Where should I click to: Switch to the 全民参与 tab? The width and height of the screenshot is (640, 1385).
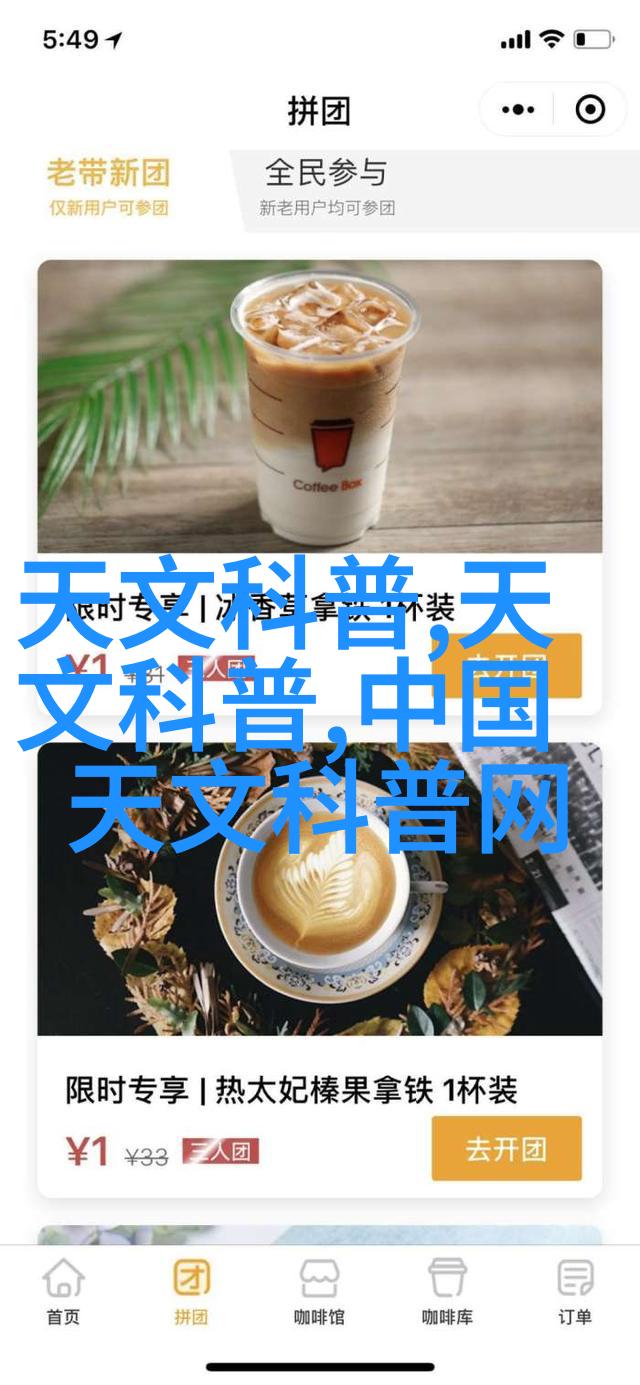[x=326, y=186]
